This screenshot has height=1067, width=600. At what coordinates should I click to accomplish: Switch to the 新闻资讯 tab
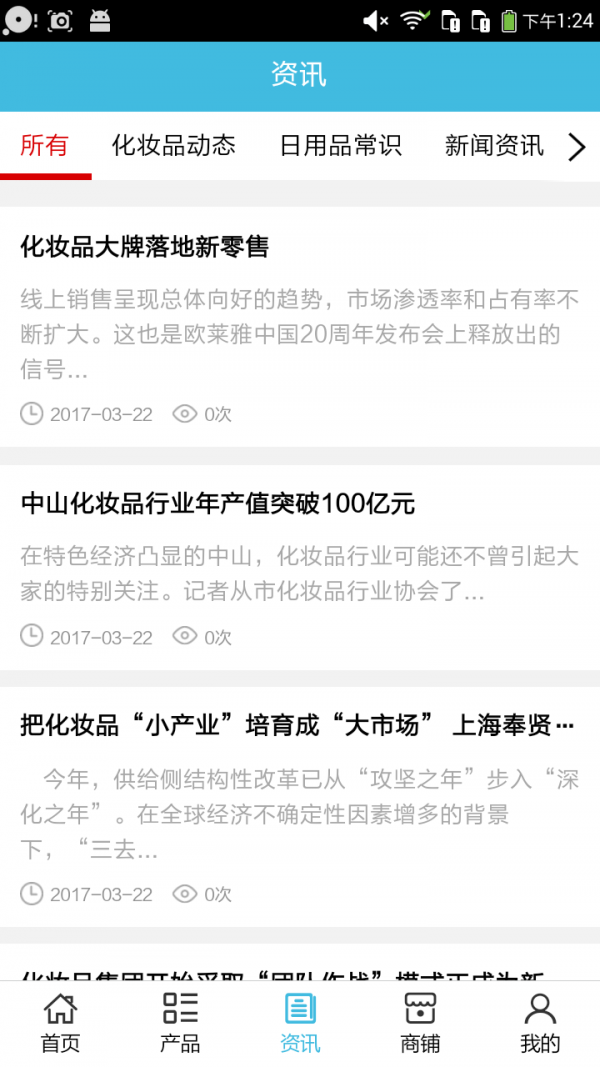494,146
